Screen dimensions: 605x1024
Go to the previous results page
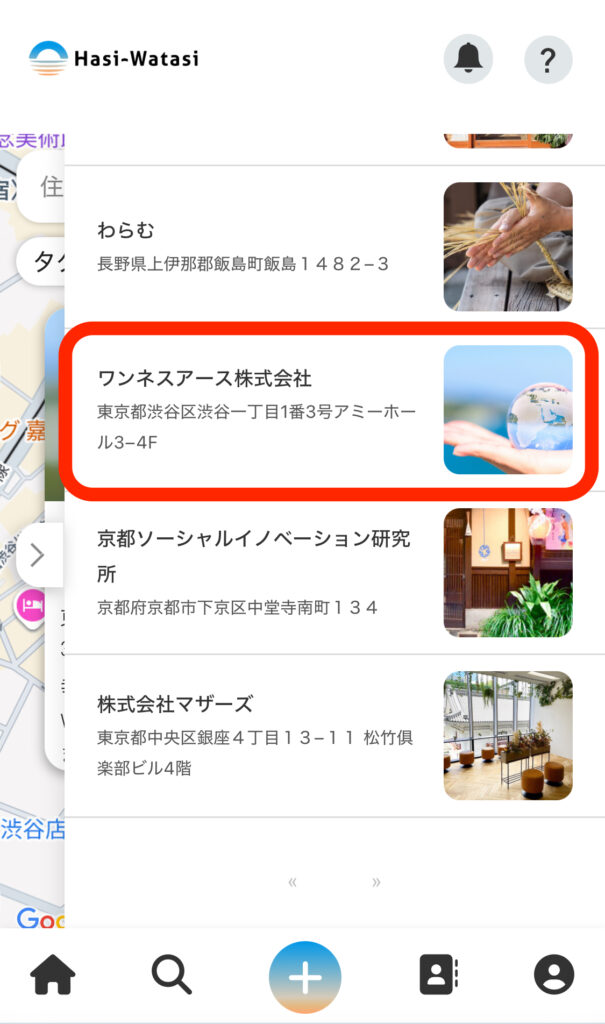[293, 882]
